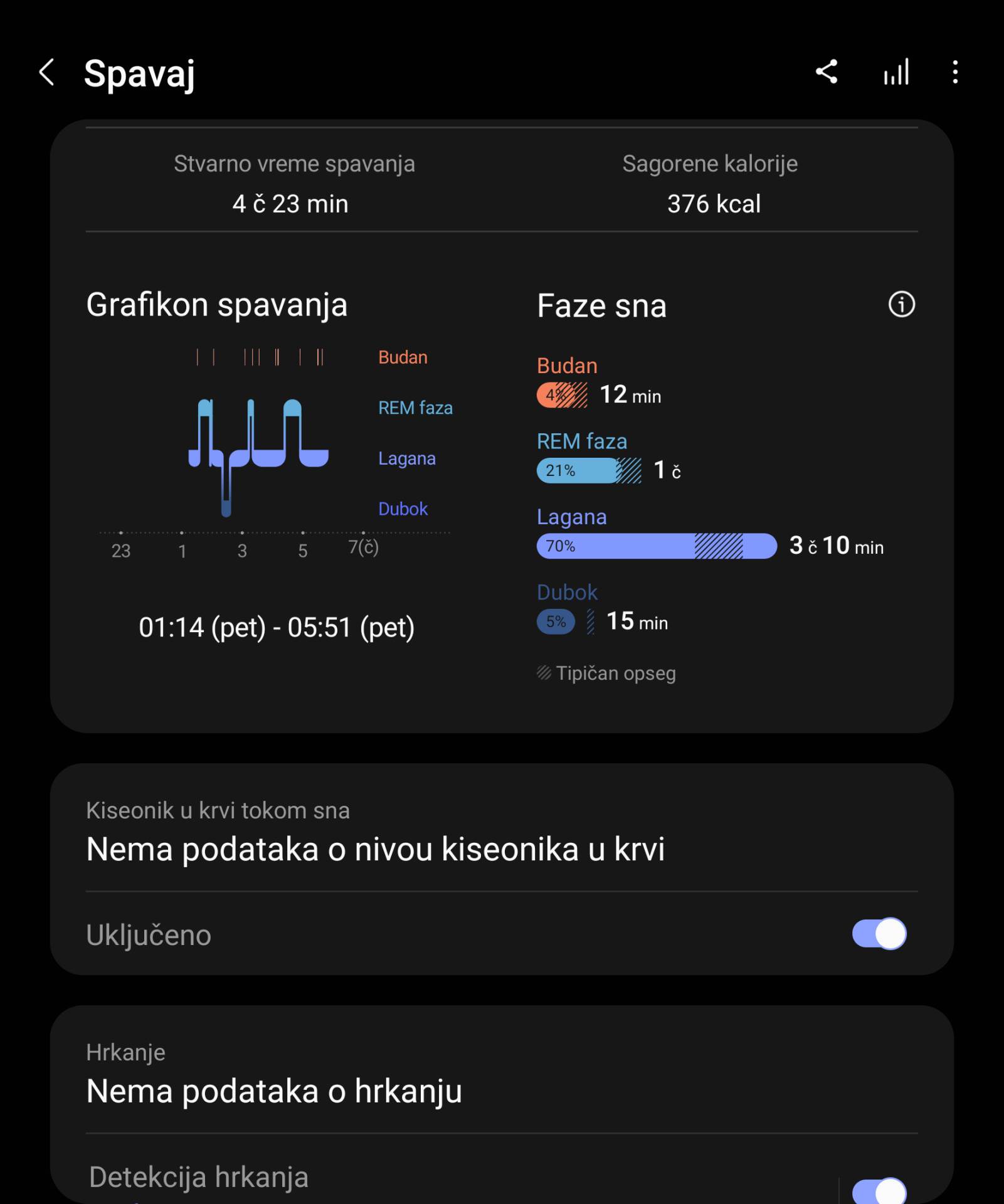The width and height of the screenshot is (1004, 1204).
Task: Open the share options with the share icon
Action: (x=827, y=72)
